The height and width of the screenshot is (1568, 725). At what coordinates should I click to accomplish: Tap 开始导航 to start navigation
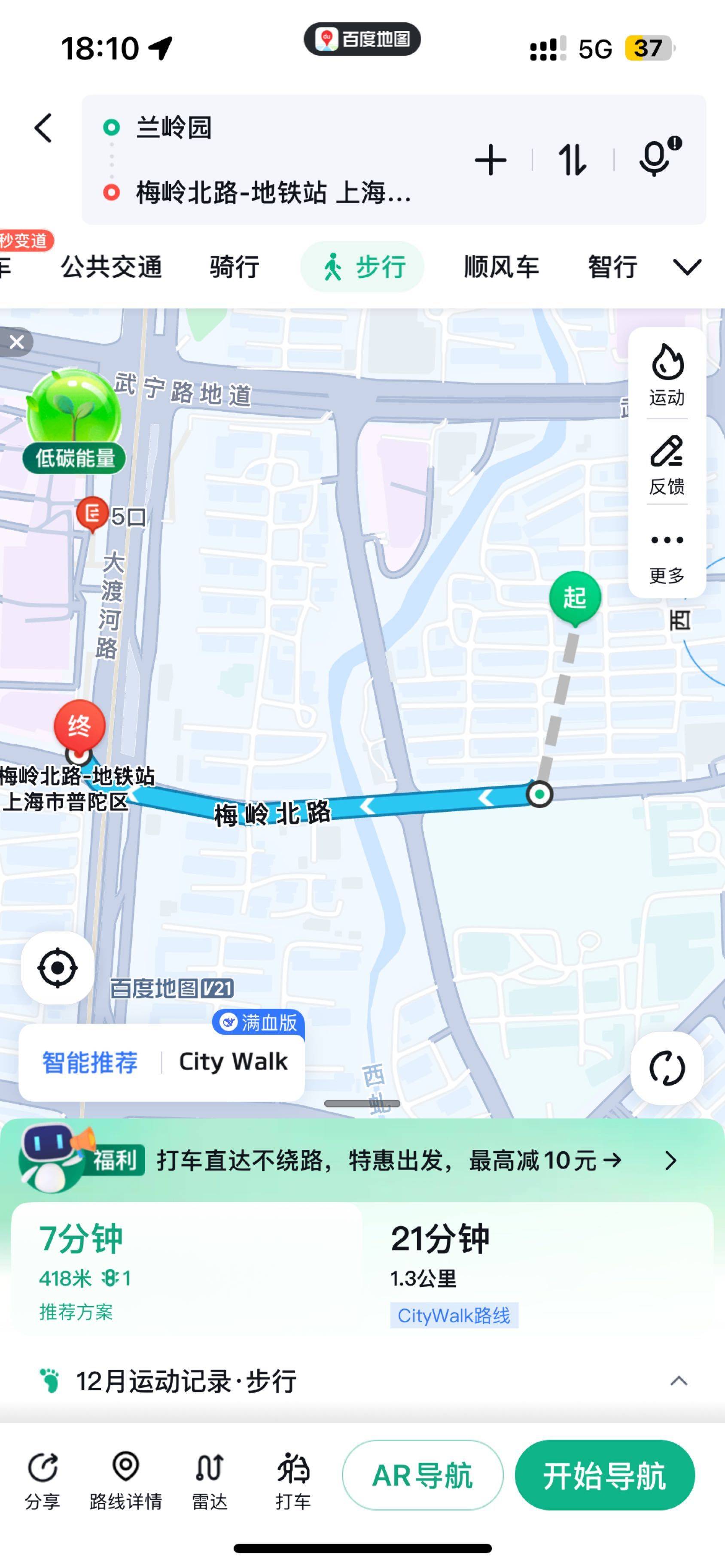(604, 1475)
